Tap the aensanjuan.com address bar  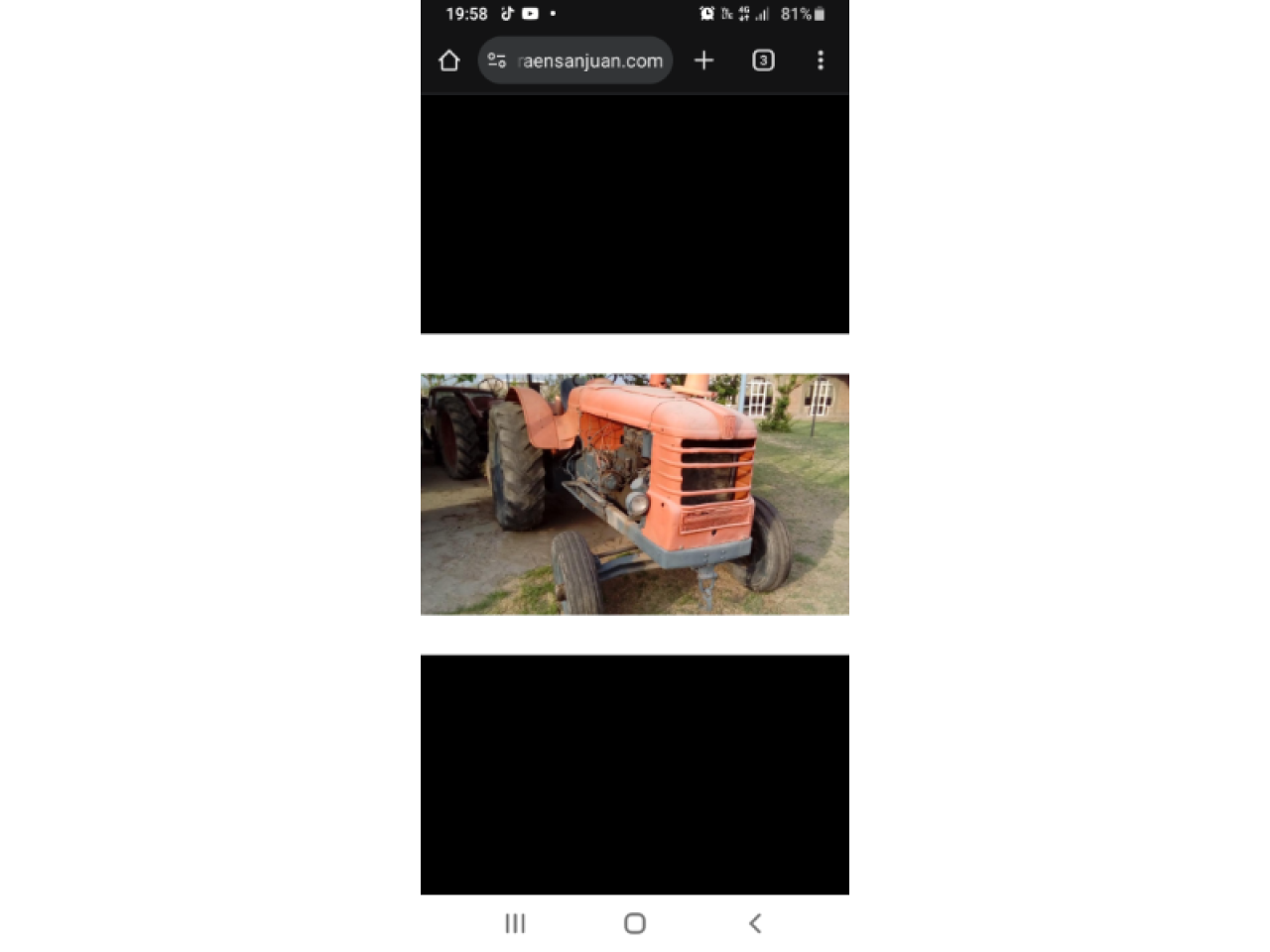pyautogui.click(x=591, y=60)
